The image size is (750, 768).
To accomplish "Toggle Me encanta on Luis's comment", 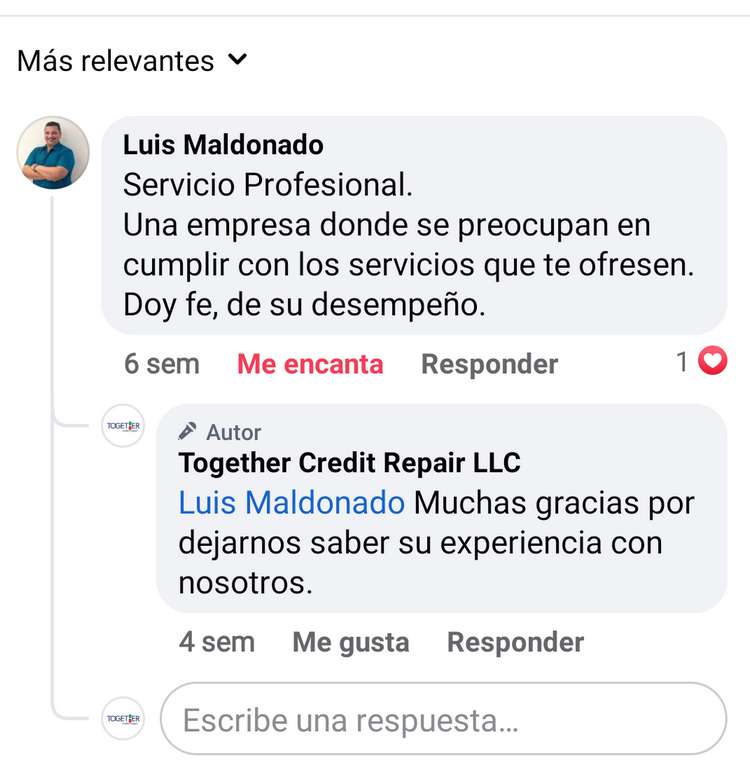I will coord(310,364).
